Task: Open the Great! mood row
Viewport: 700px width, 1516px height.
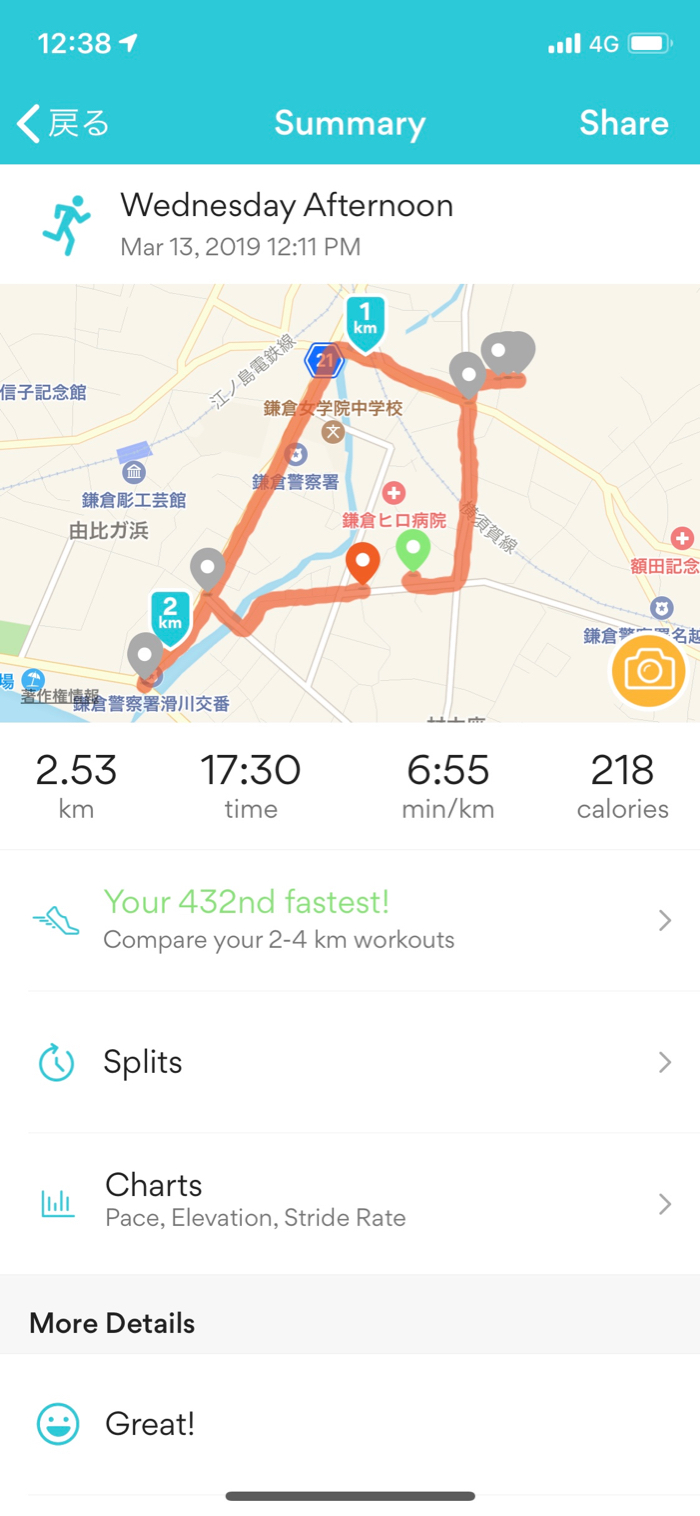Action: coord(350,1424)
